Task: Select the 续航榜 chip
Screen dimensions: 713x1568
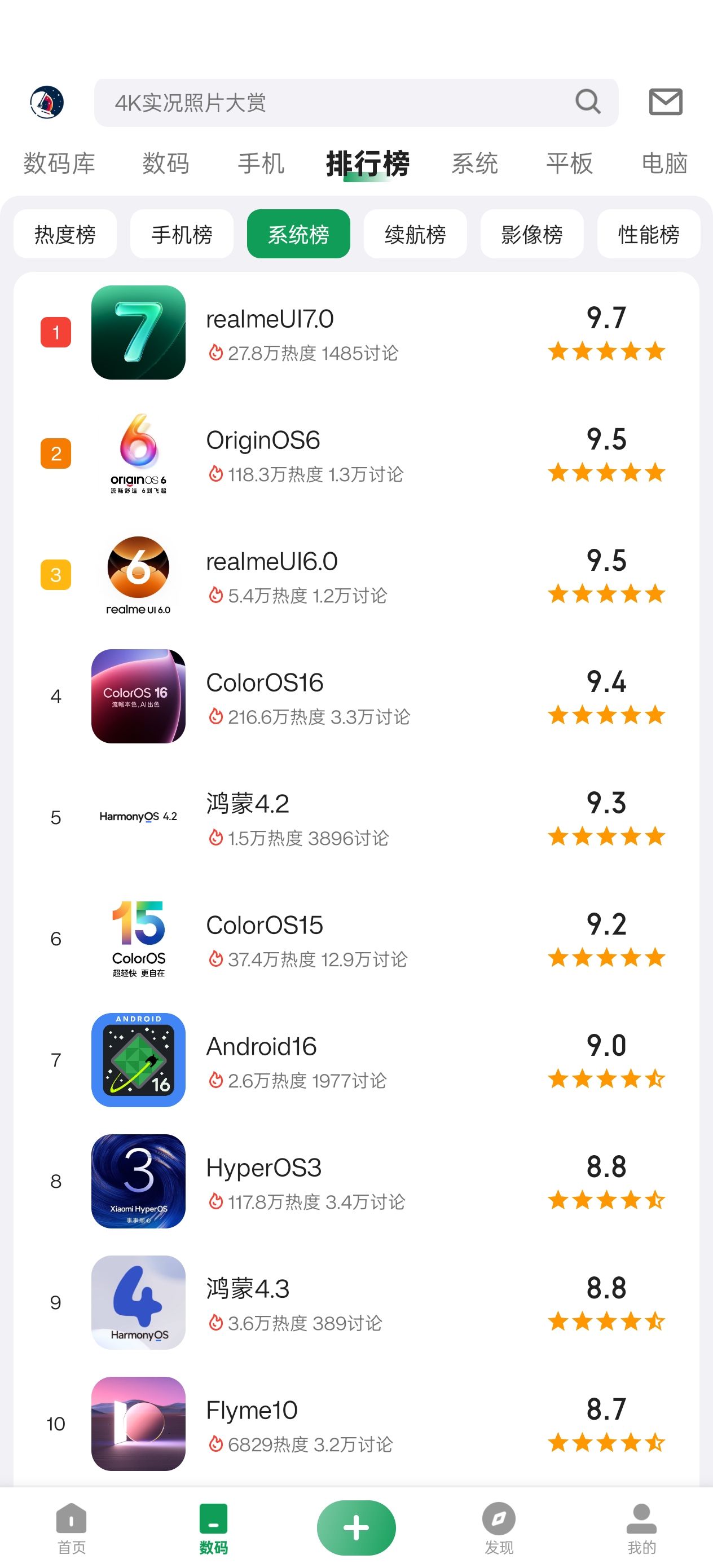Action: [x=415, y=234]
